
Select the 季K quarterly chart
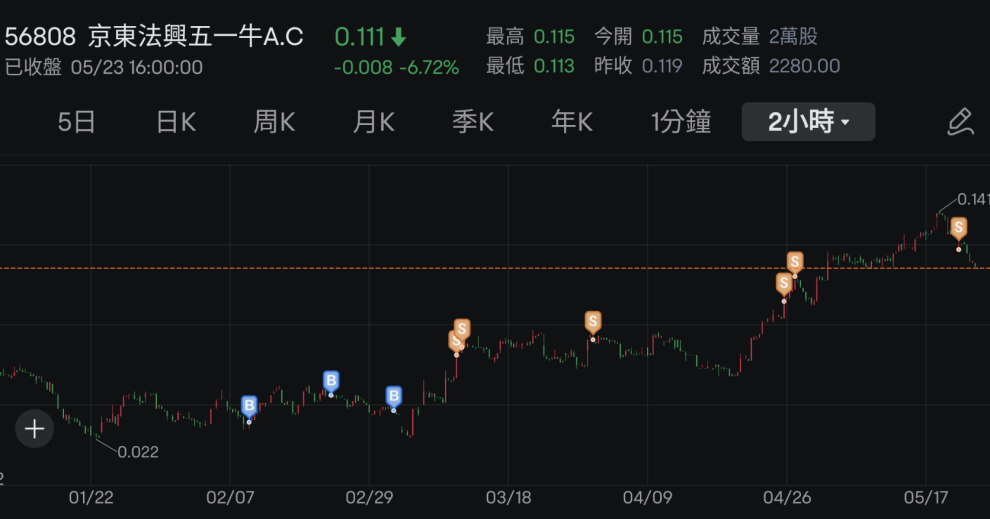pyautogui.click(x=473, y=122)
